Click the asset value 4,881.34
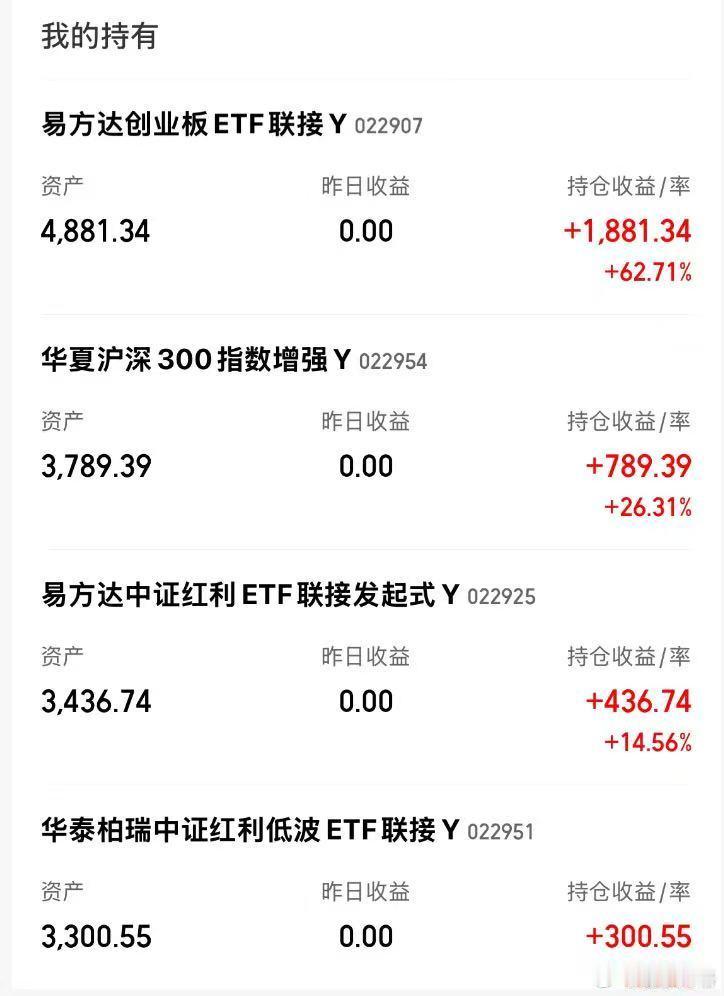 click(95, 231)
